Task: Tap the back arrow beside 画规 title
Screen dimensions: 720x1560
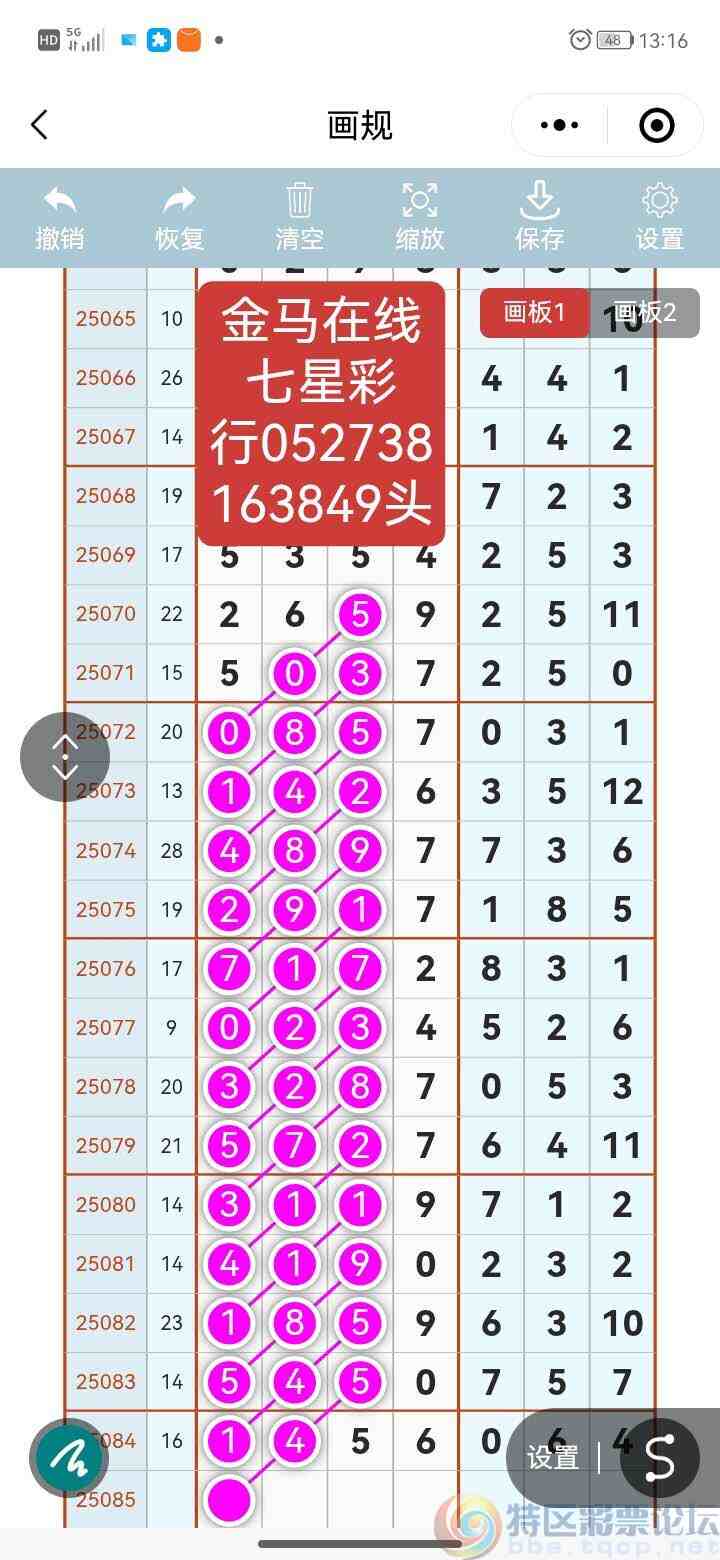Action: pyautogui.click(x=40, y=125)
